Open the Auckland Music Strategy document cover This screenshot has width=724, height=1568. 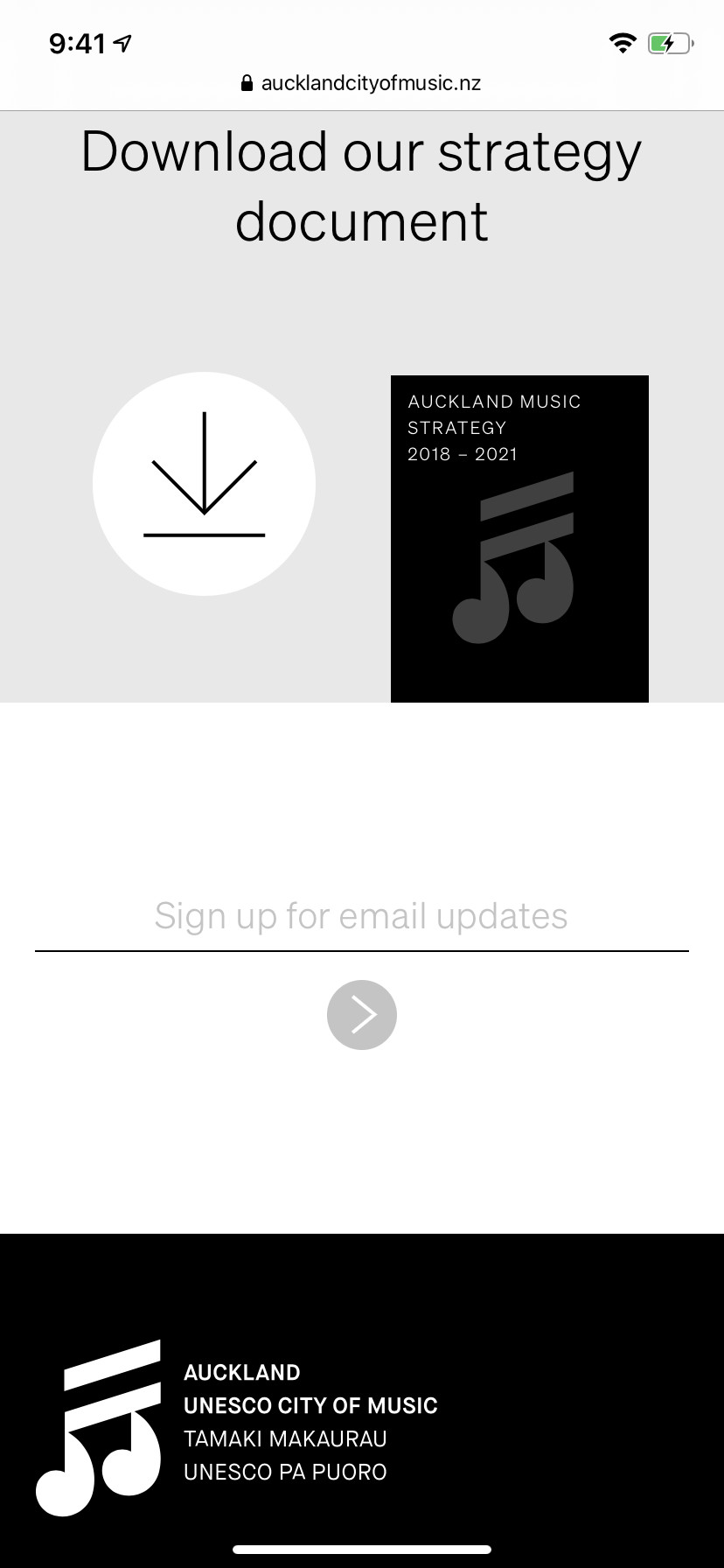pos(519,538)
